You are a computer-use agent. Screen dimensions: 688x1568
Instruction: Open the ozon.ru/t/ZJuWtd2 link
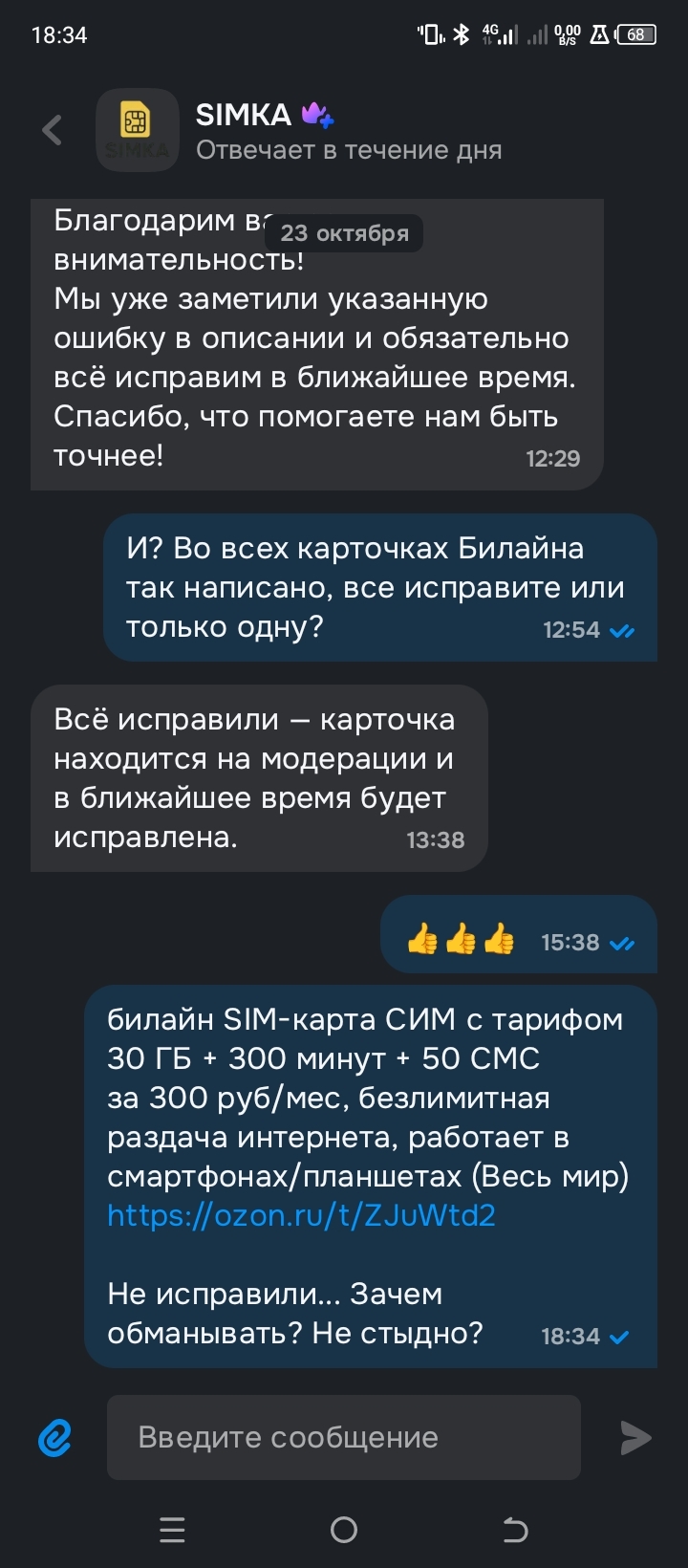(301, 1215)
